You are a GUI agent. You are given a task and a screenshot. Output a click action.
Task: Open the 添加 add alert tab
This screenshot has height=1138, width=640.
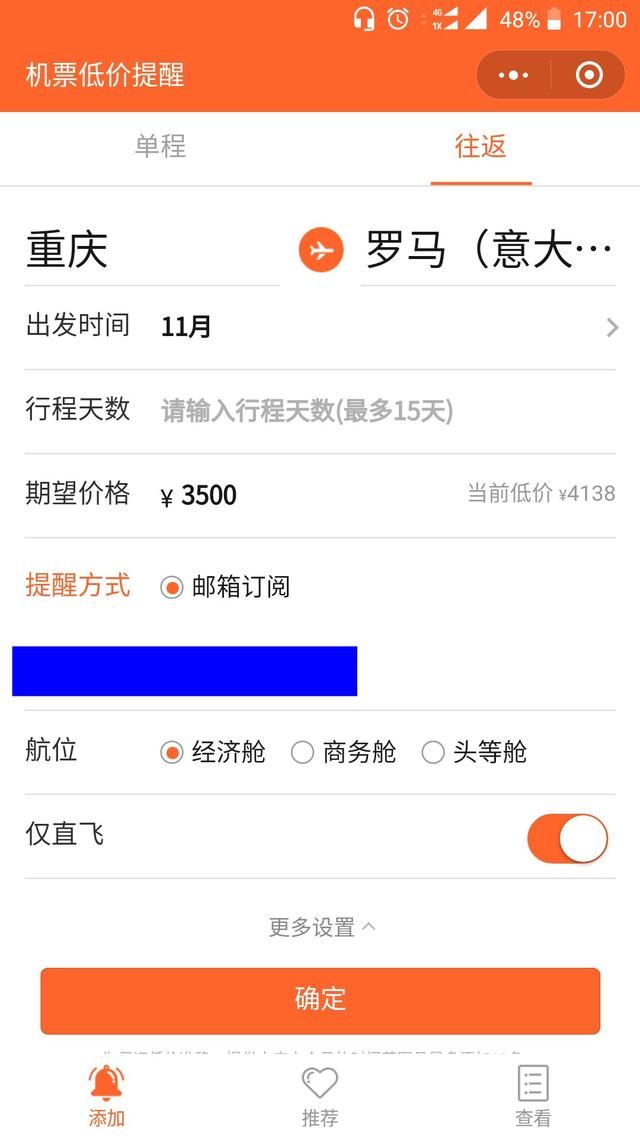107,1097
